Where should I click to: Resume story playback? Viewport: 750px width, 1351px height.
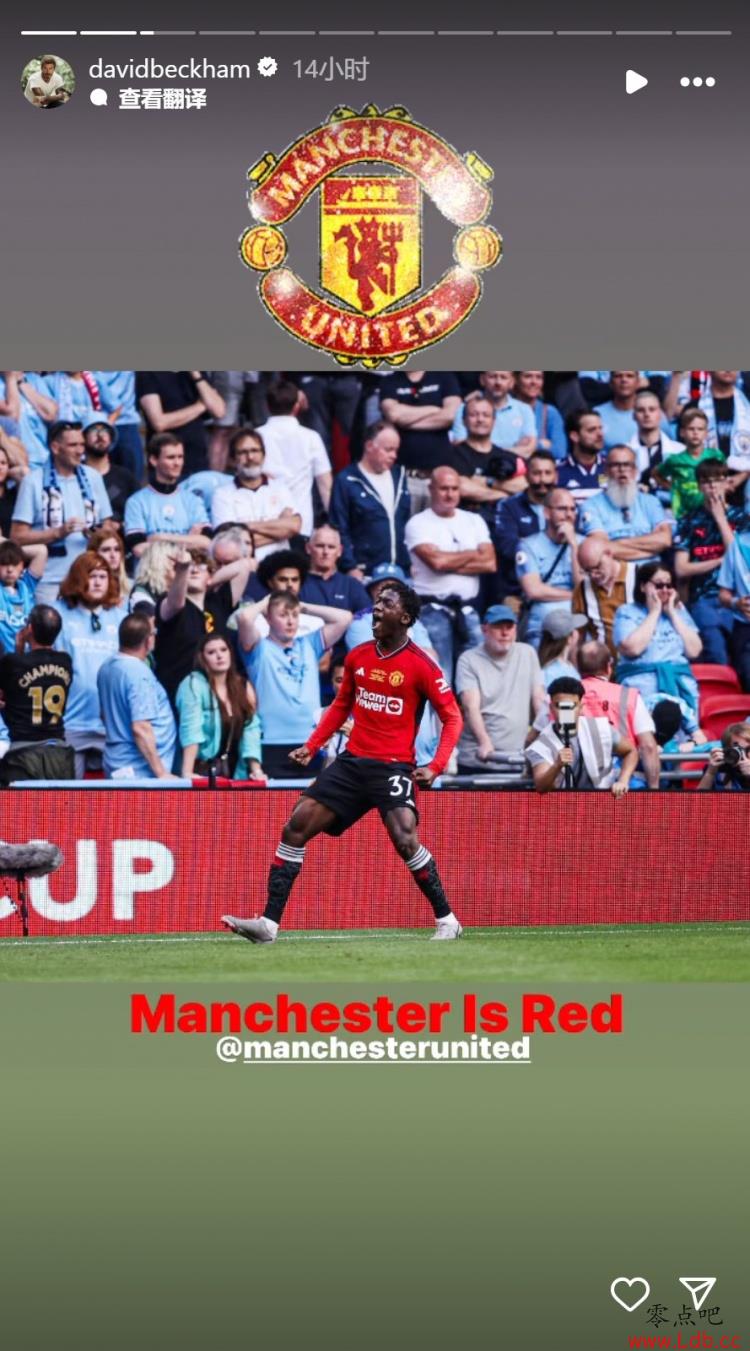click(636, 82)
